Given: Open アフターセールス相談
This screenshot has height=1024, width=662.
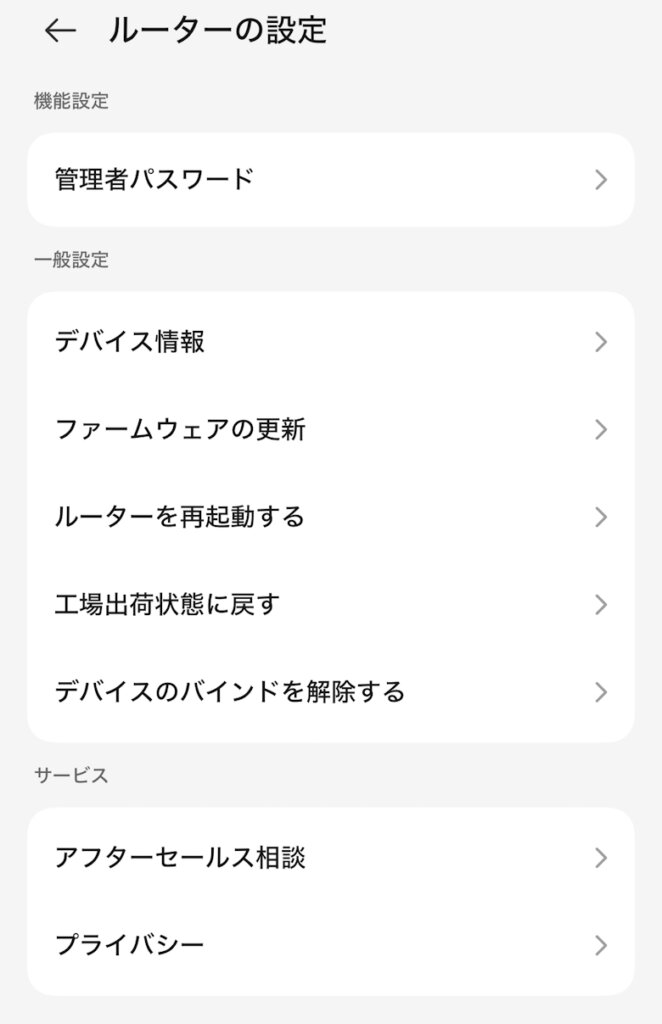Looking at the screenshot, I should click(x=330, y=858).
